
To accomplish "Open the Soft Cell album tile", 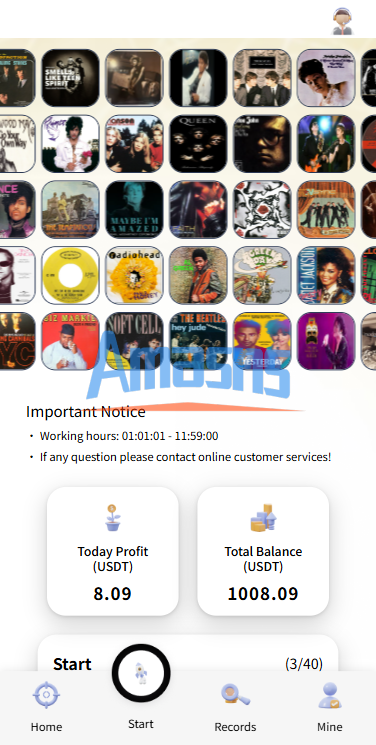I will pyautogui.click(x=135, y=341).
